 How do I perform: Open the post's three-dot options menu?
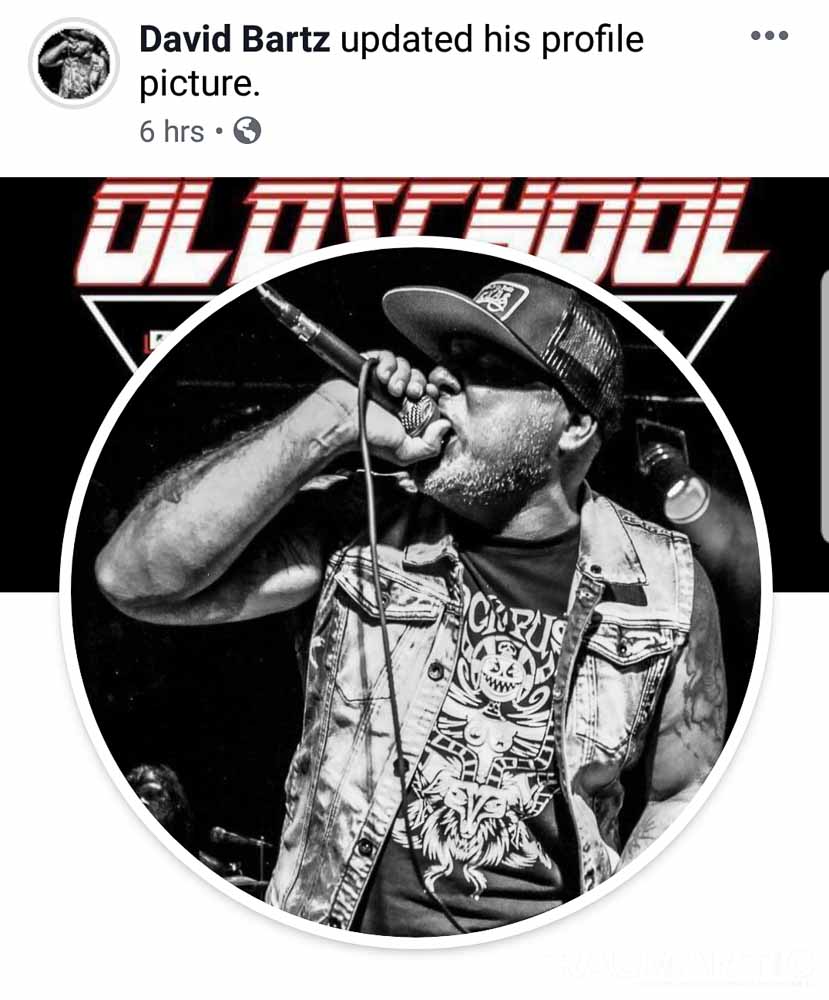[769, 36]
